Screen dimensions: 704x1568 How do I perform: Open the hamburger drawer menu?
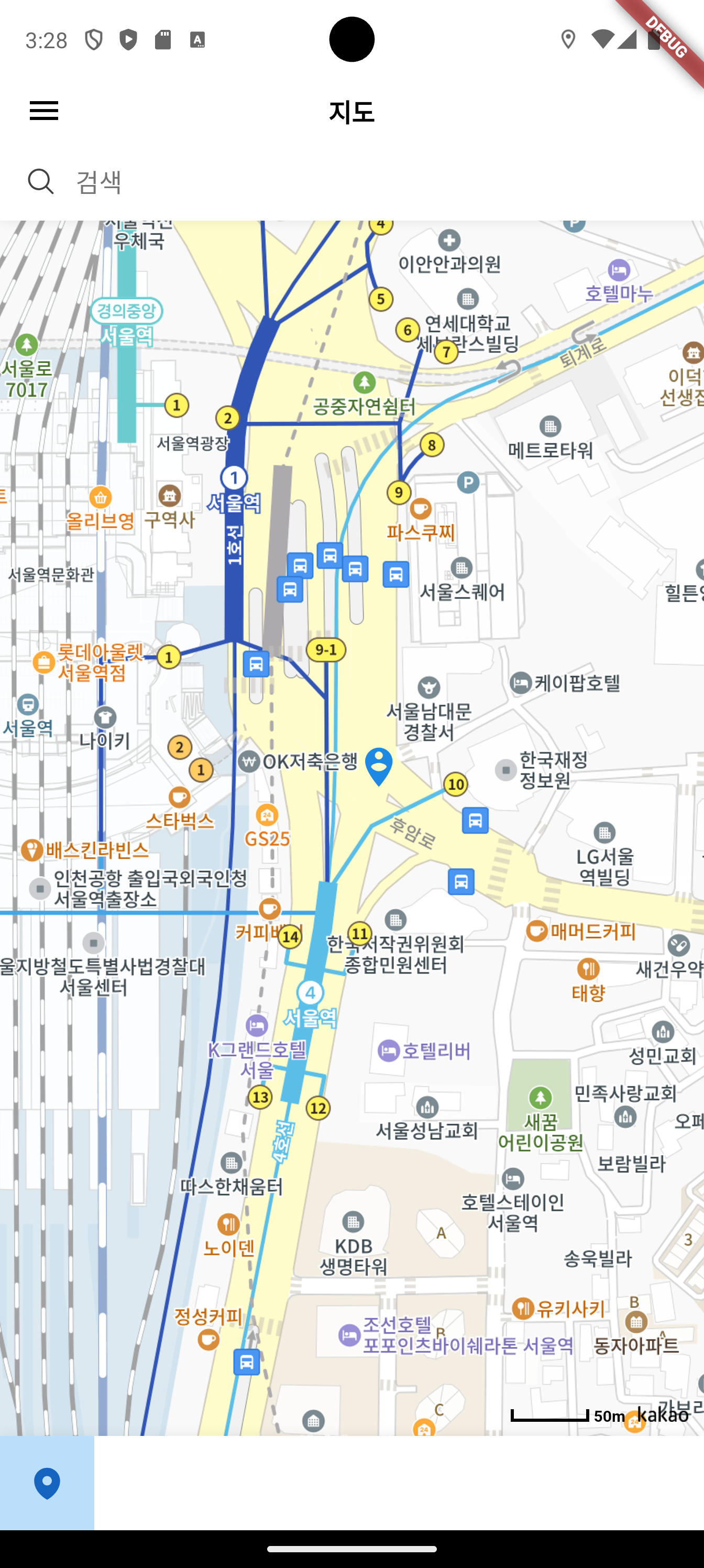[44, 111]
